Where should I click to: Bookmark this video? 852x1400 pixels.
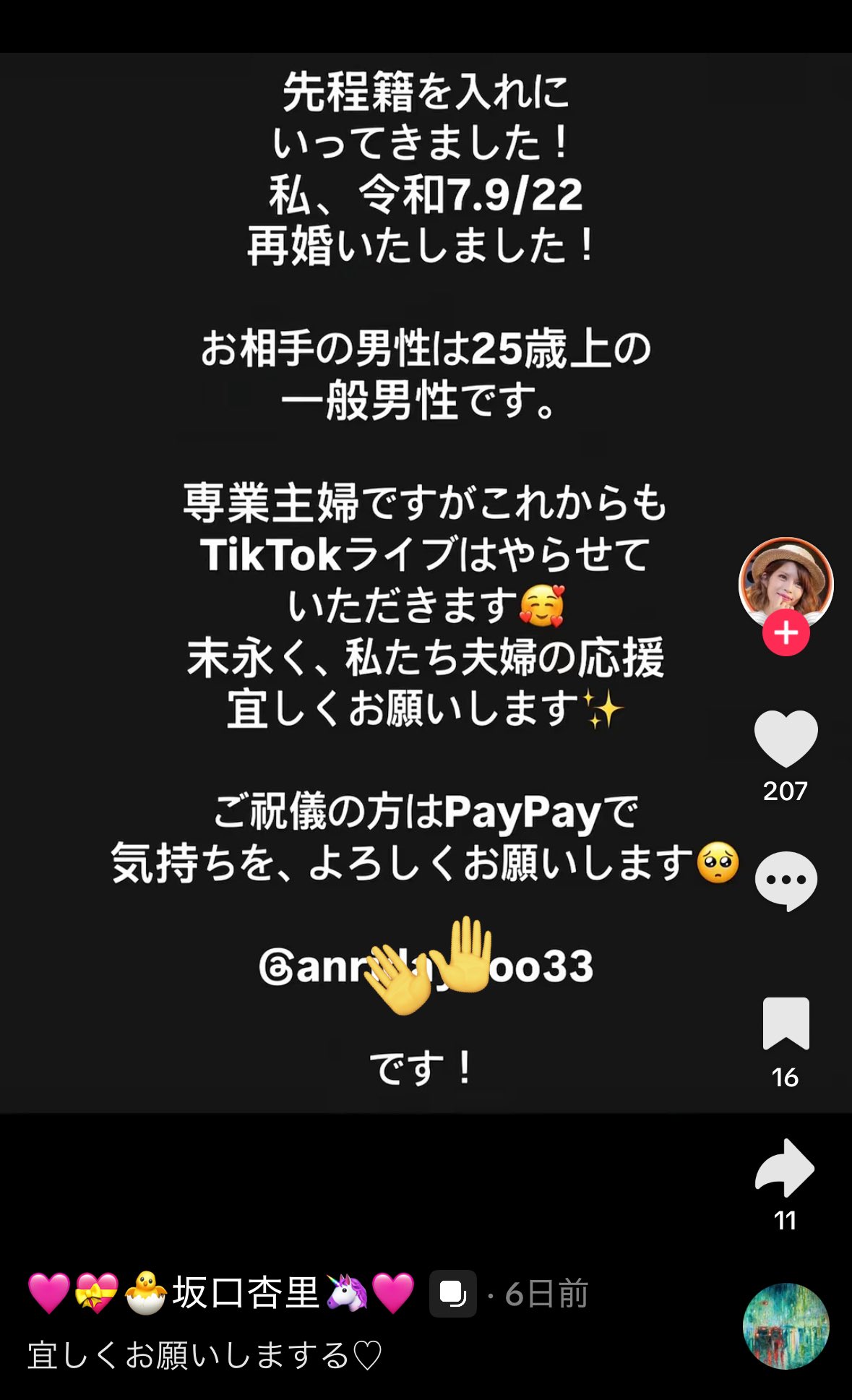[786, 1023]
